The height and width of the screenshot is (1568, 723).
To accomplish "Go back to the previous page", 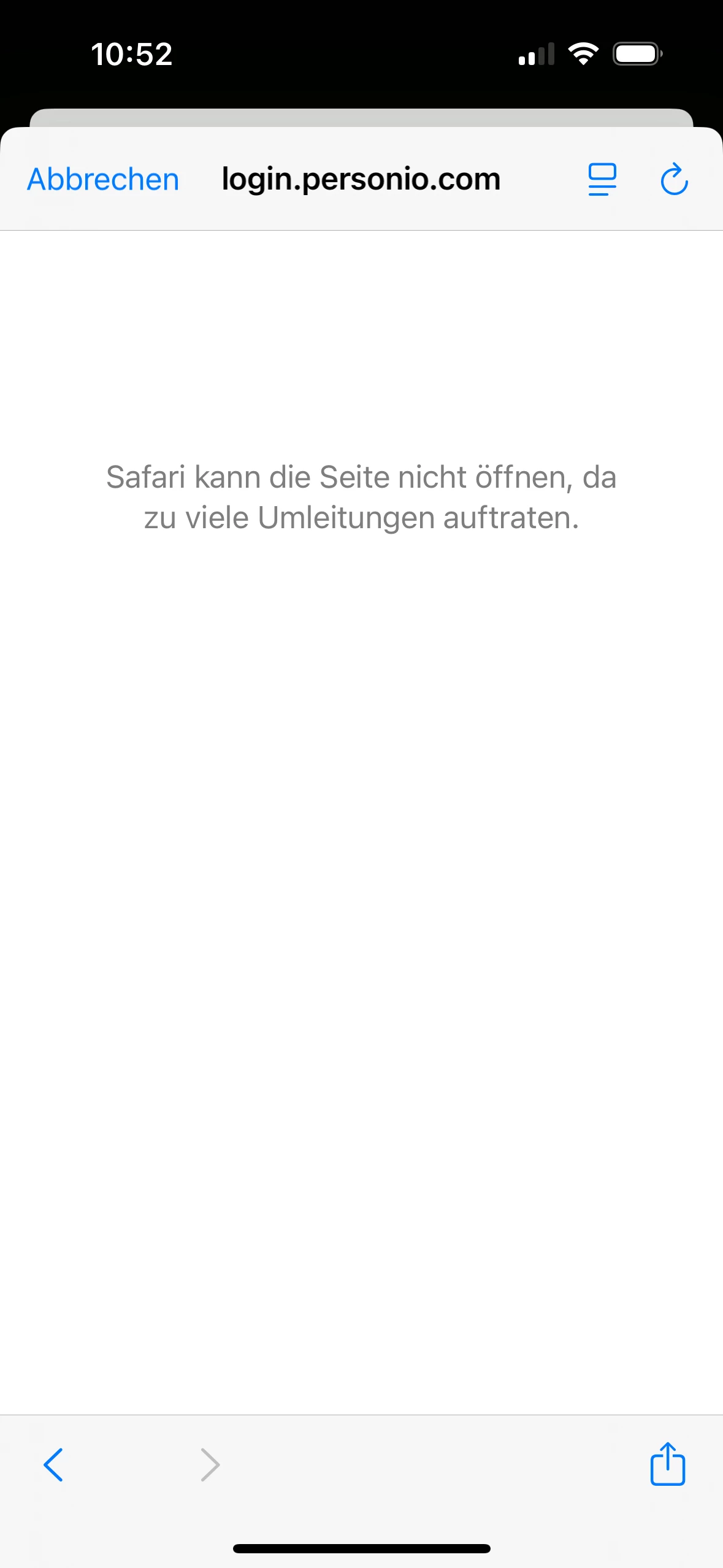I will (x=53, y=1464).
